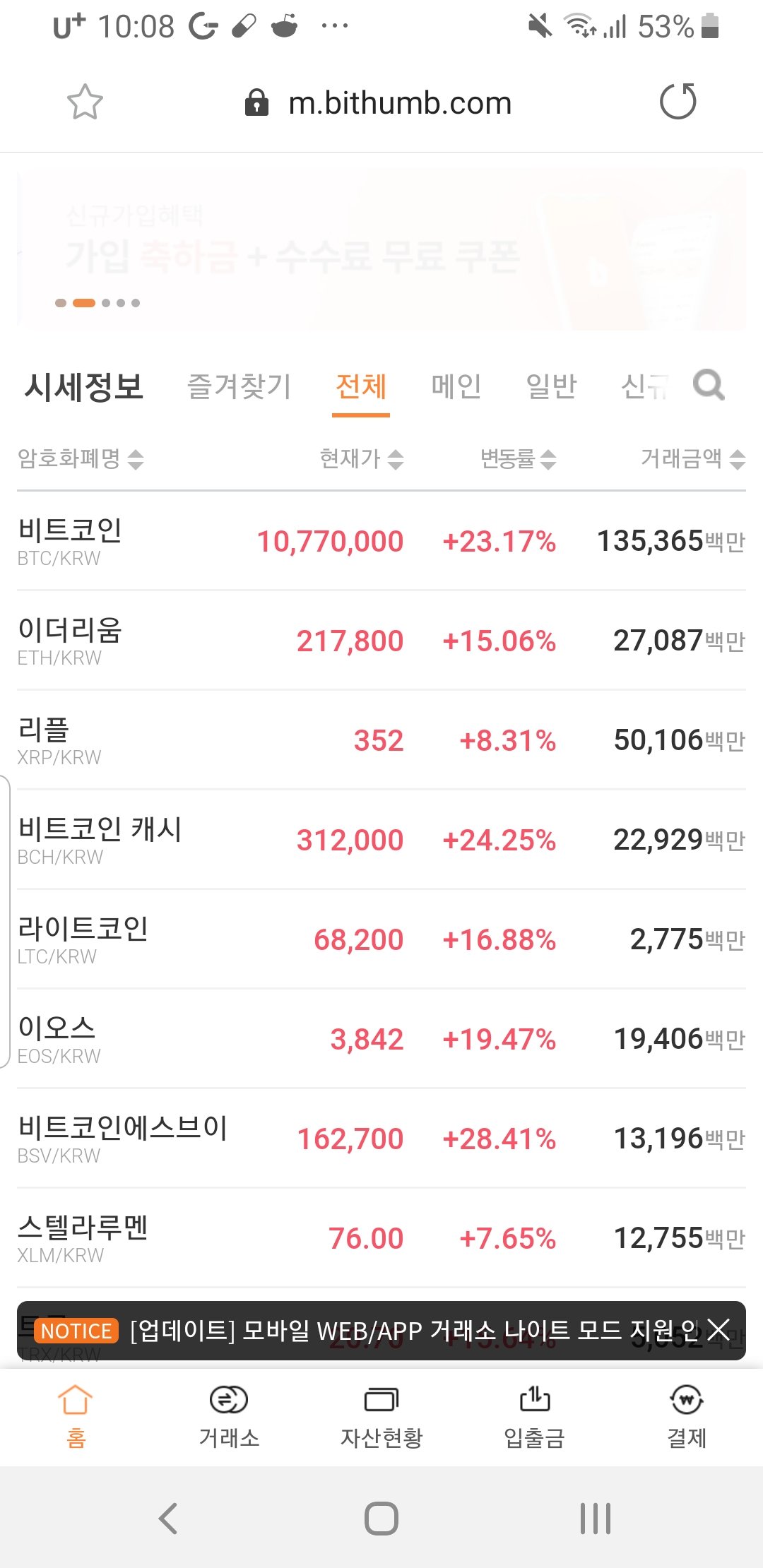Select the second carousel indicator dot

tap(85, 302)
